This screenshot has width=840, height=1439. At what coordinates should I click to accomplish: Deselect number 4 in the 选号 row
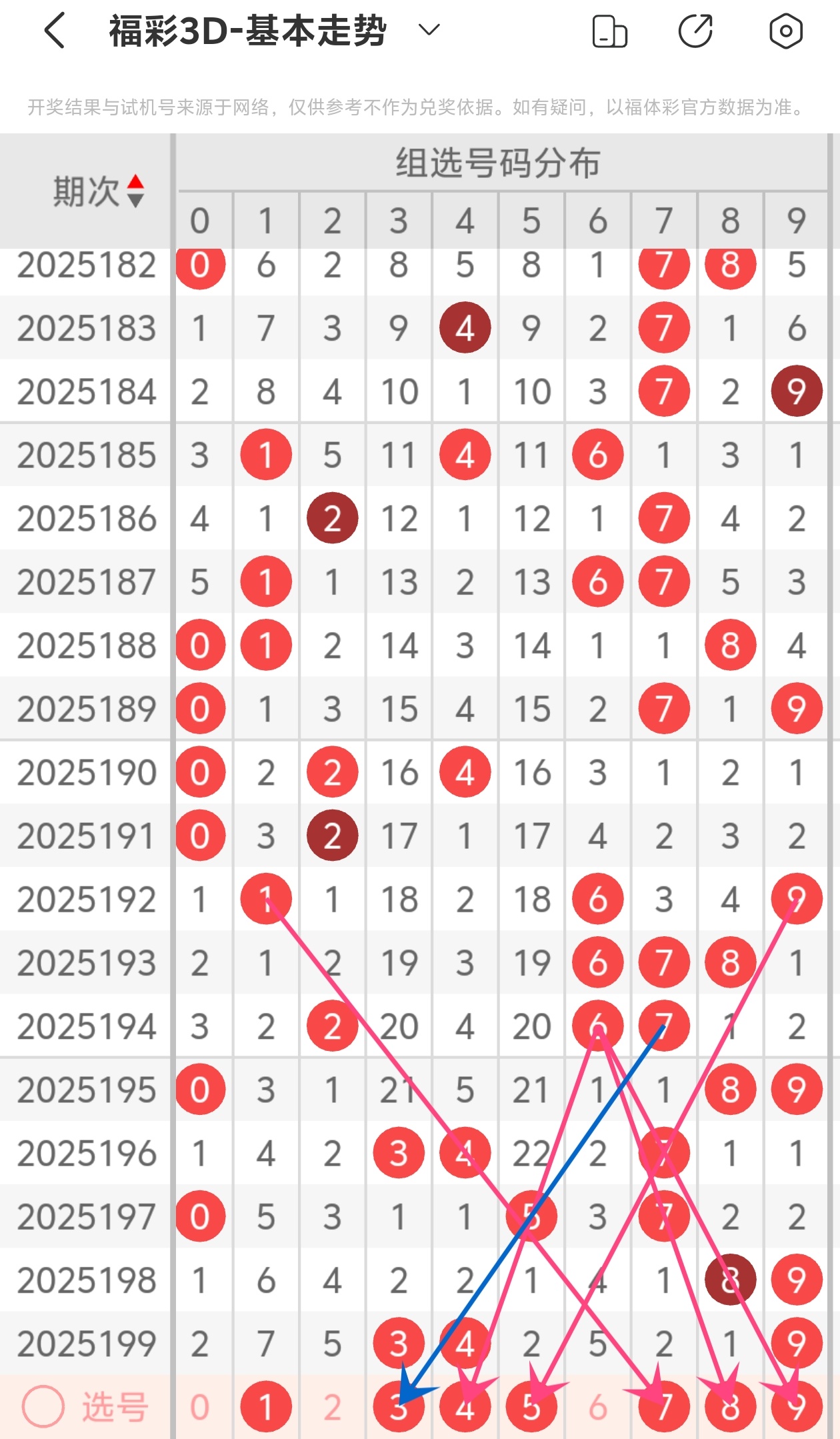click(x=465, y=1407)
